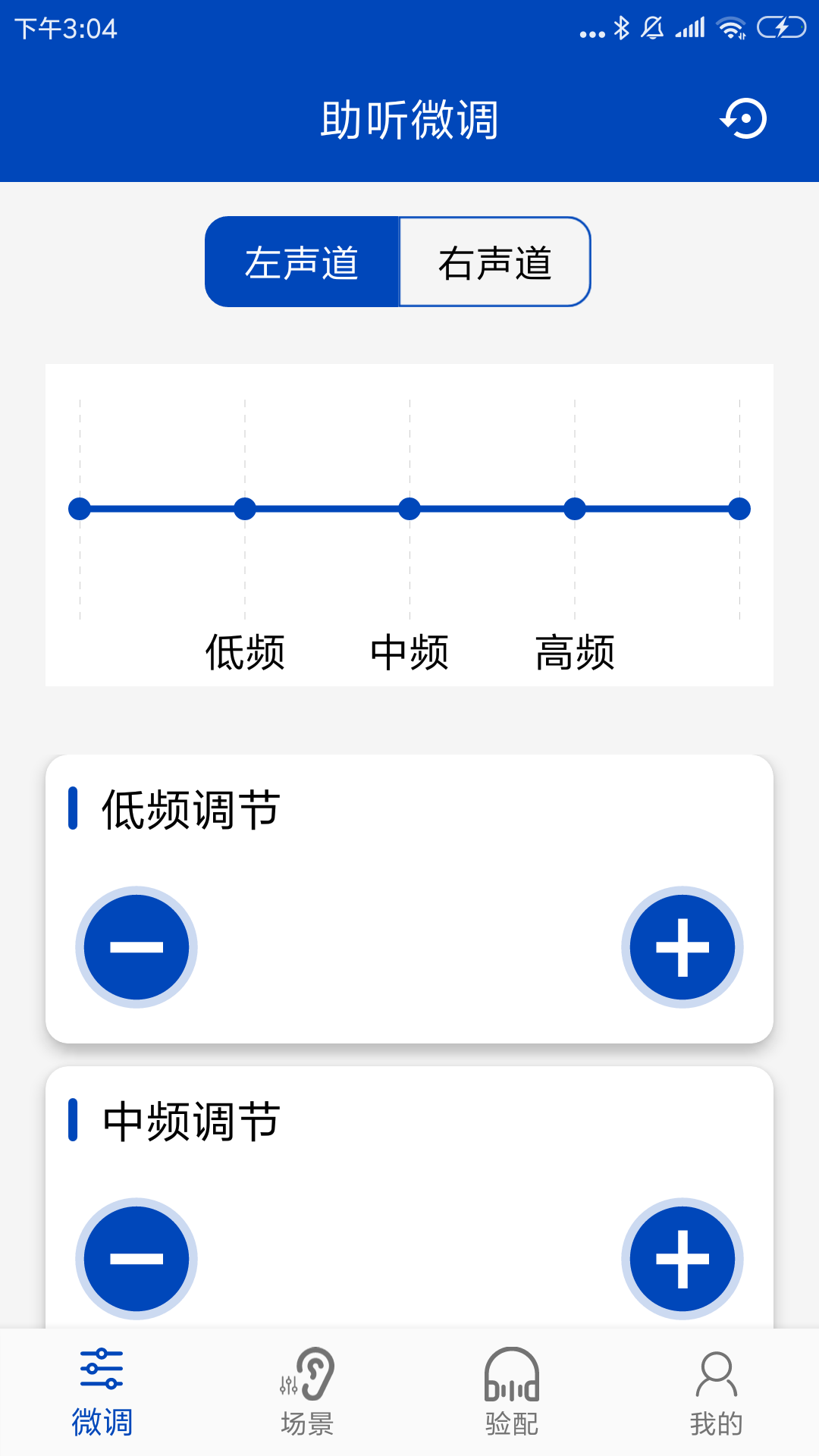Click the 中频 node on the frequency curve
Image resolution: width=819 pixels, height=1456 pixels.
point(409,510)
